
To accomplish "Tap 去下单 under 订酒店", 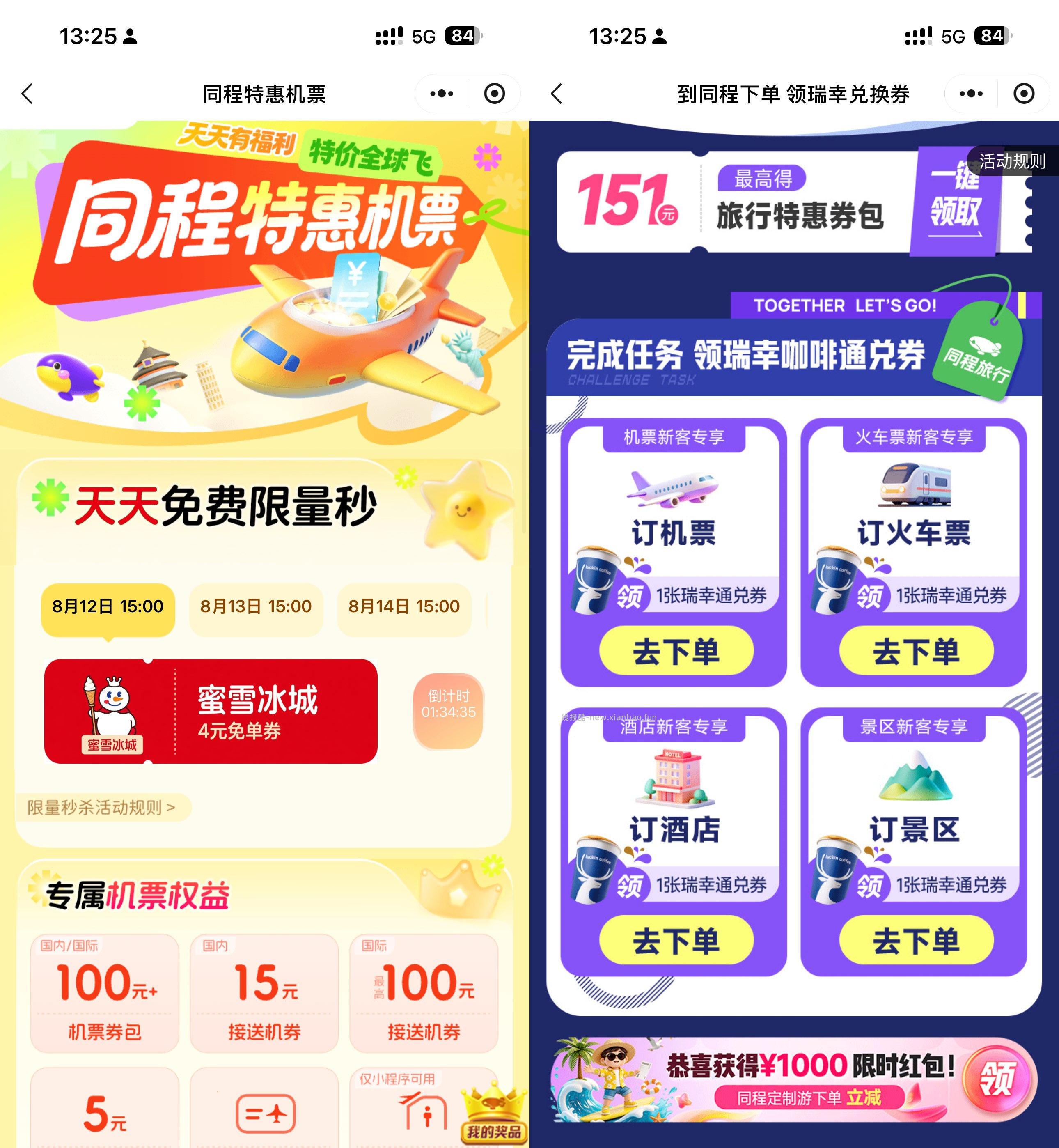I will 676,940.
